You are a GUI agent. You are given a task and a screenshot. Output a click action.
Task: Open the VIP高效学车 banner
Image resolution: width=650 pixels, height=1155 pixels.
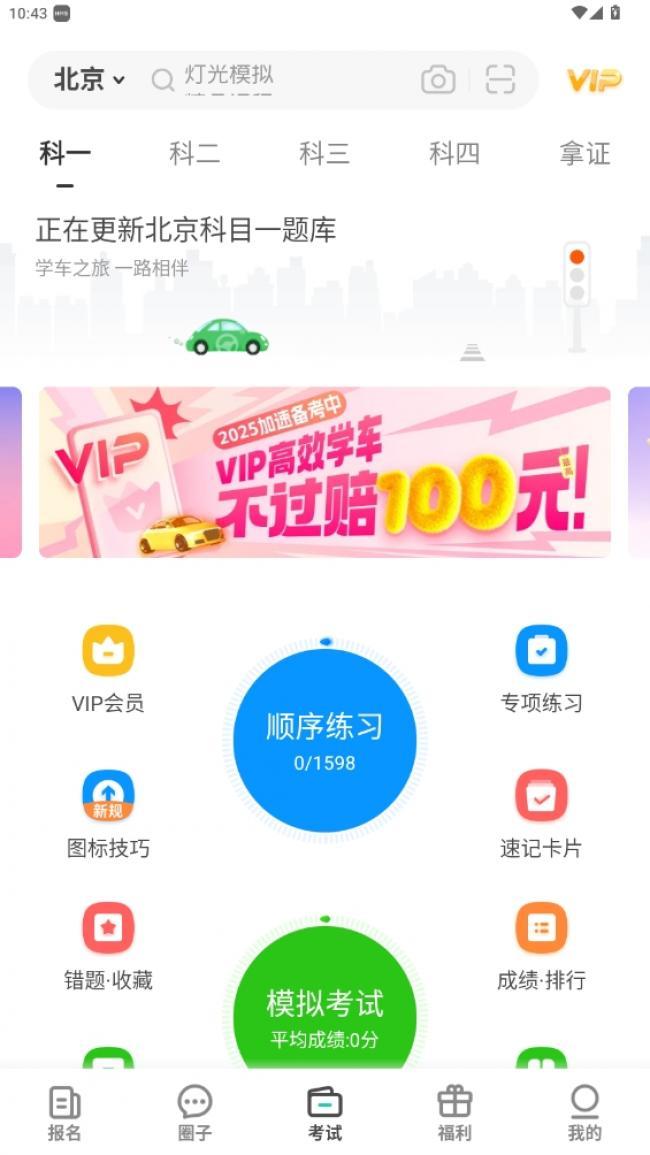(324, 472)
